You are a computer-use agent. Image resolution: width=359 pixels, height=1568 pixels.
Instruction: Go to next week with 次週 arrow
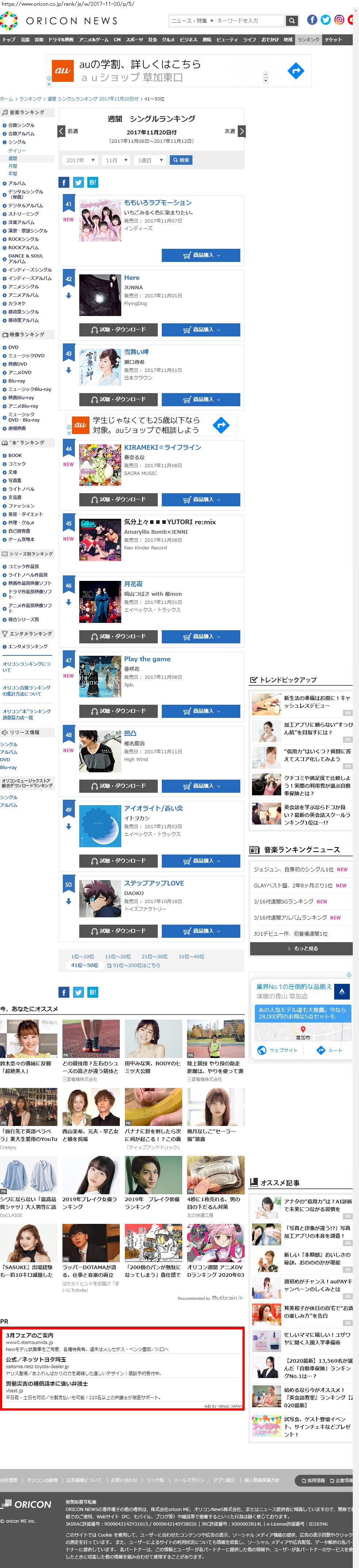tap(241, 131)
